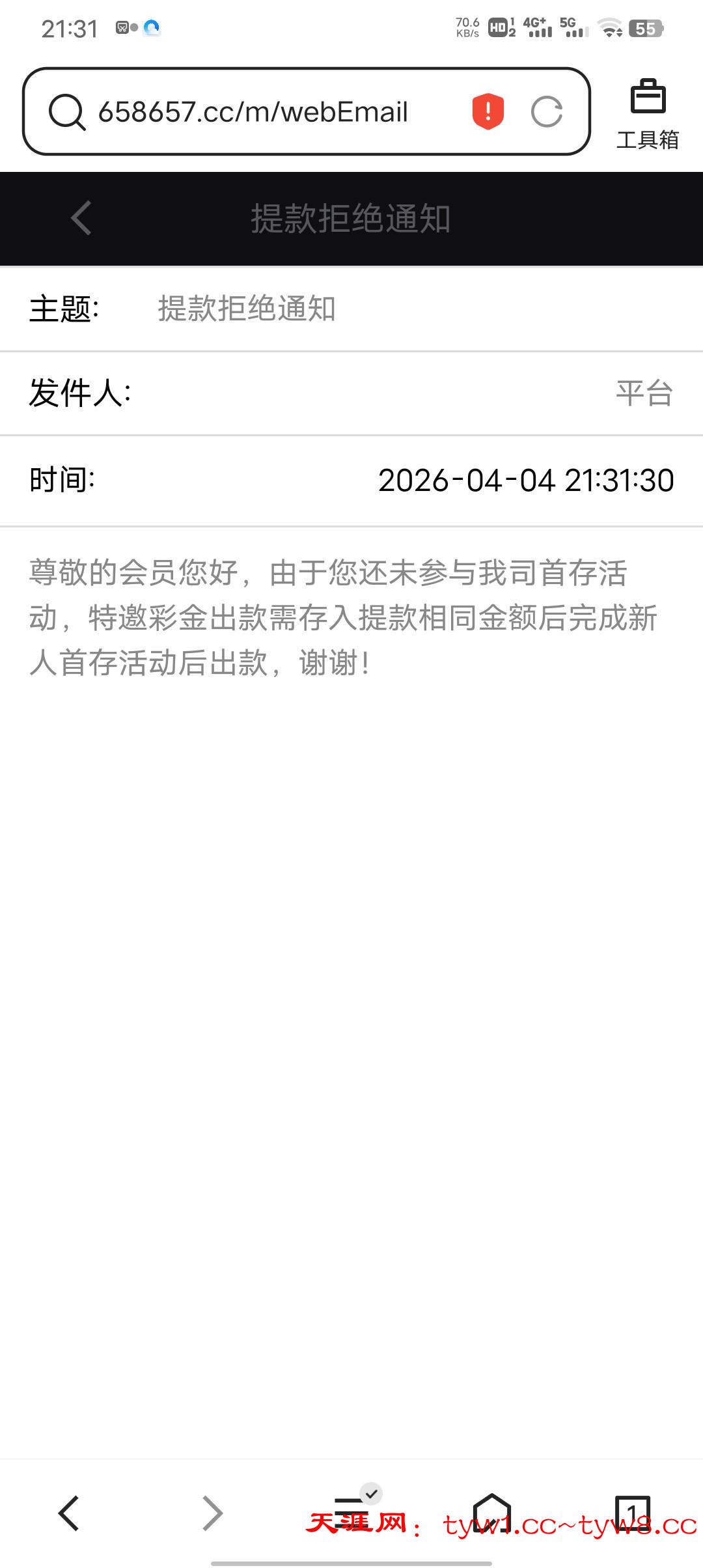The height and width of the screenshot is (1568, 703).
Task: Go back using the 提款拒绝通知 header chevron
Action: (x=79, y=219)
